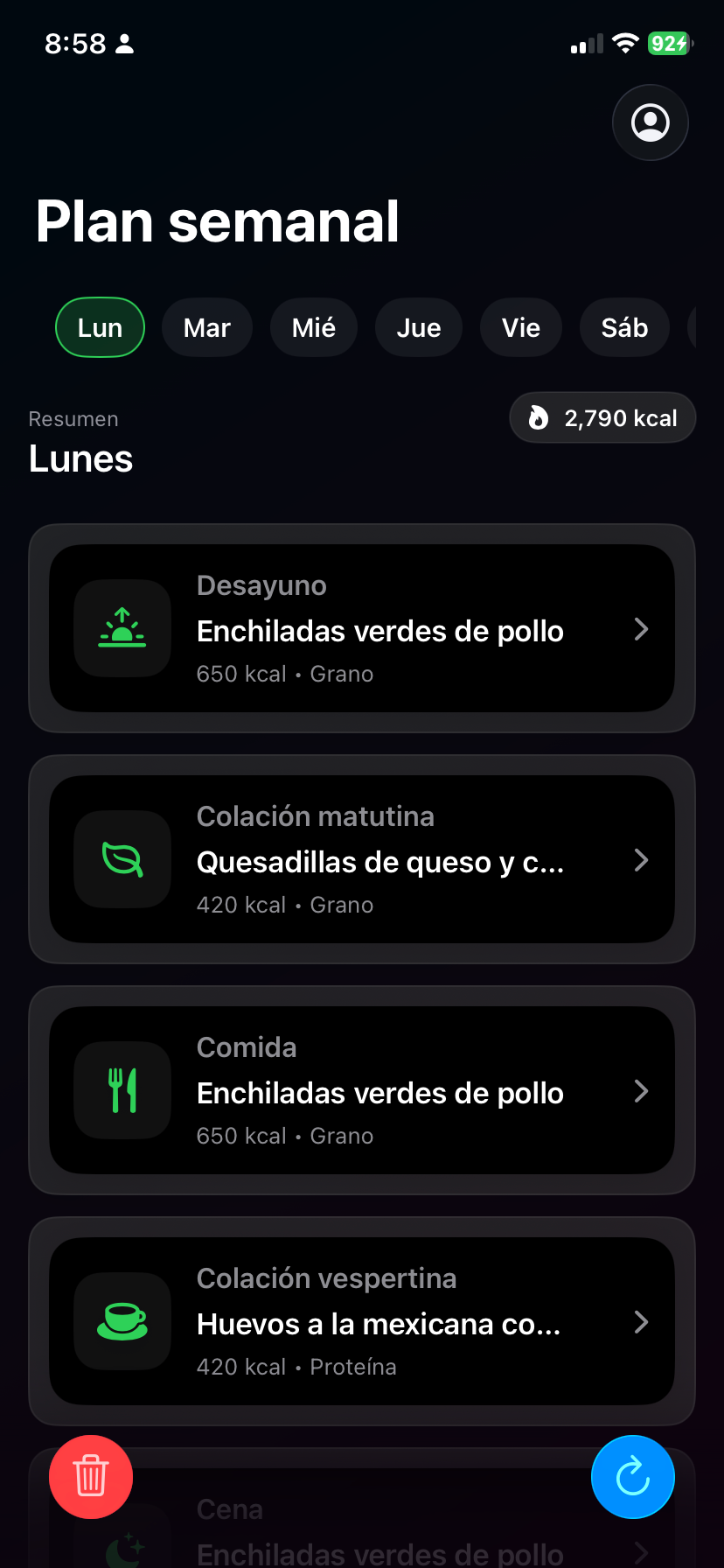This screenshot has width=724, height=1568.
Task: Tap the red trash delete button
Action: (x=91, y=1477)
